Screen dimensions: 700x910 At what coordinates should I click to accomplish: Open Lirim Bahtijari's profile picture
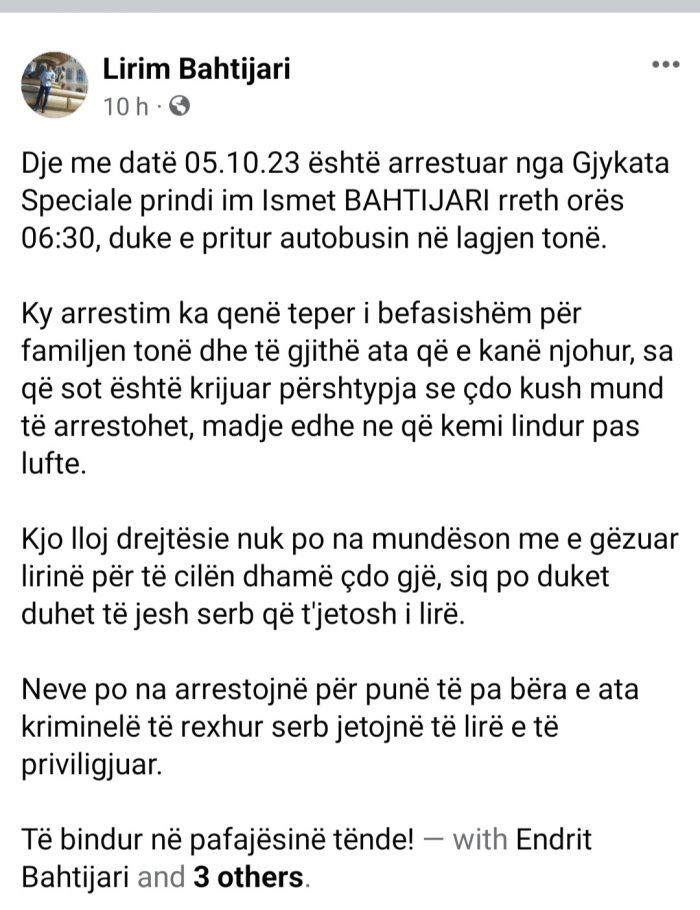click(x=55, y=85)
